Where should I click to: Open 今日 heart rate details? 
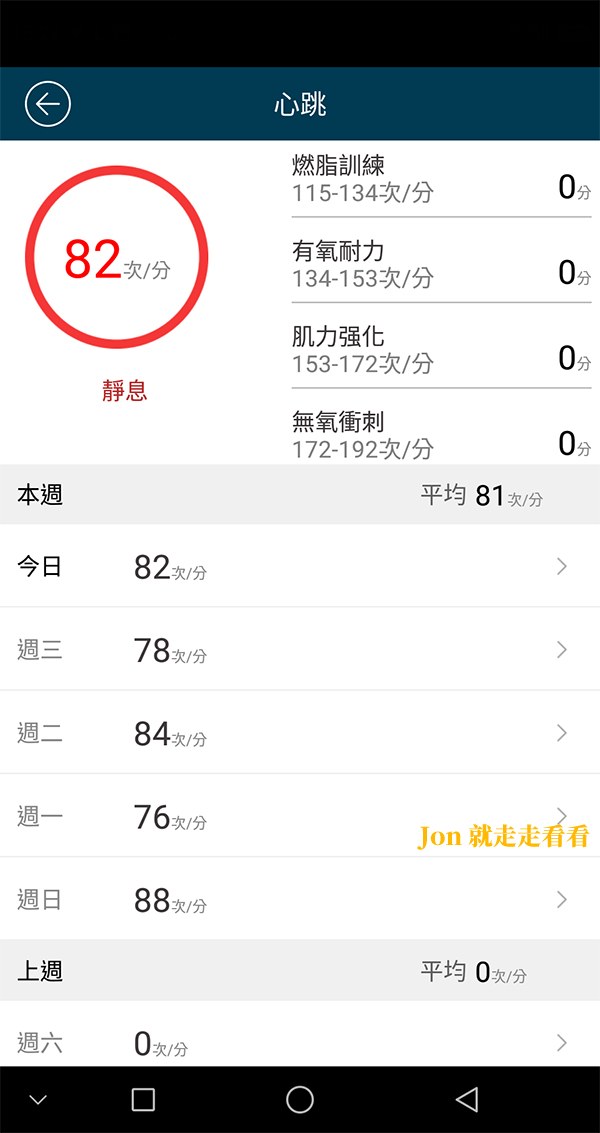pyautogui.click(x=300, y=566)
